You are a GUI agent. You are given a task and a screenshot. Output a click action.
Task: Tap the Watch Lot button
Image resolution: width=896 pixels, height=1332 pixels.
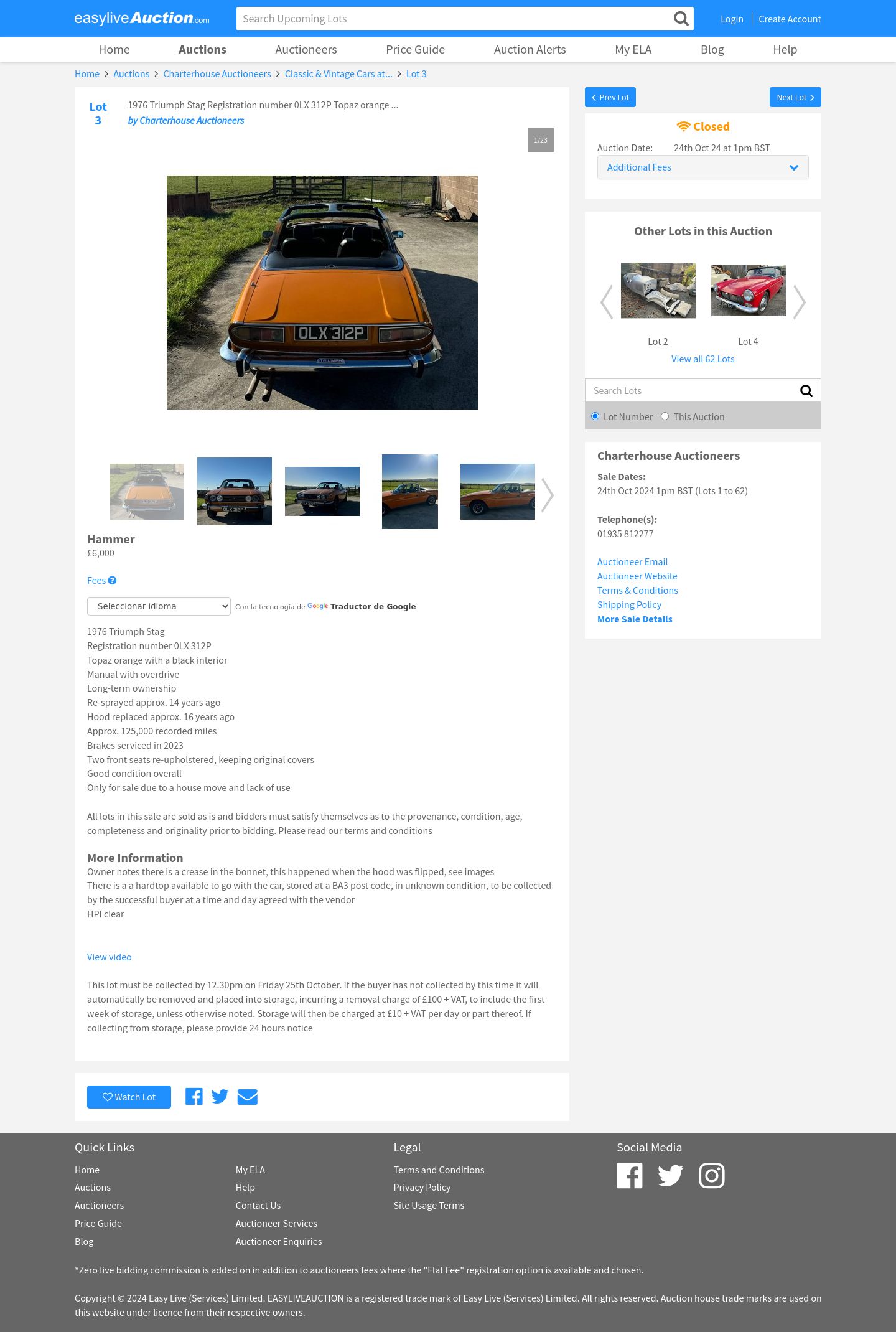click(129, 1097)
